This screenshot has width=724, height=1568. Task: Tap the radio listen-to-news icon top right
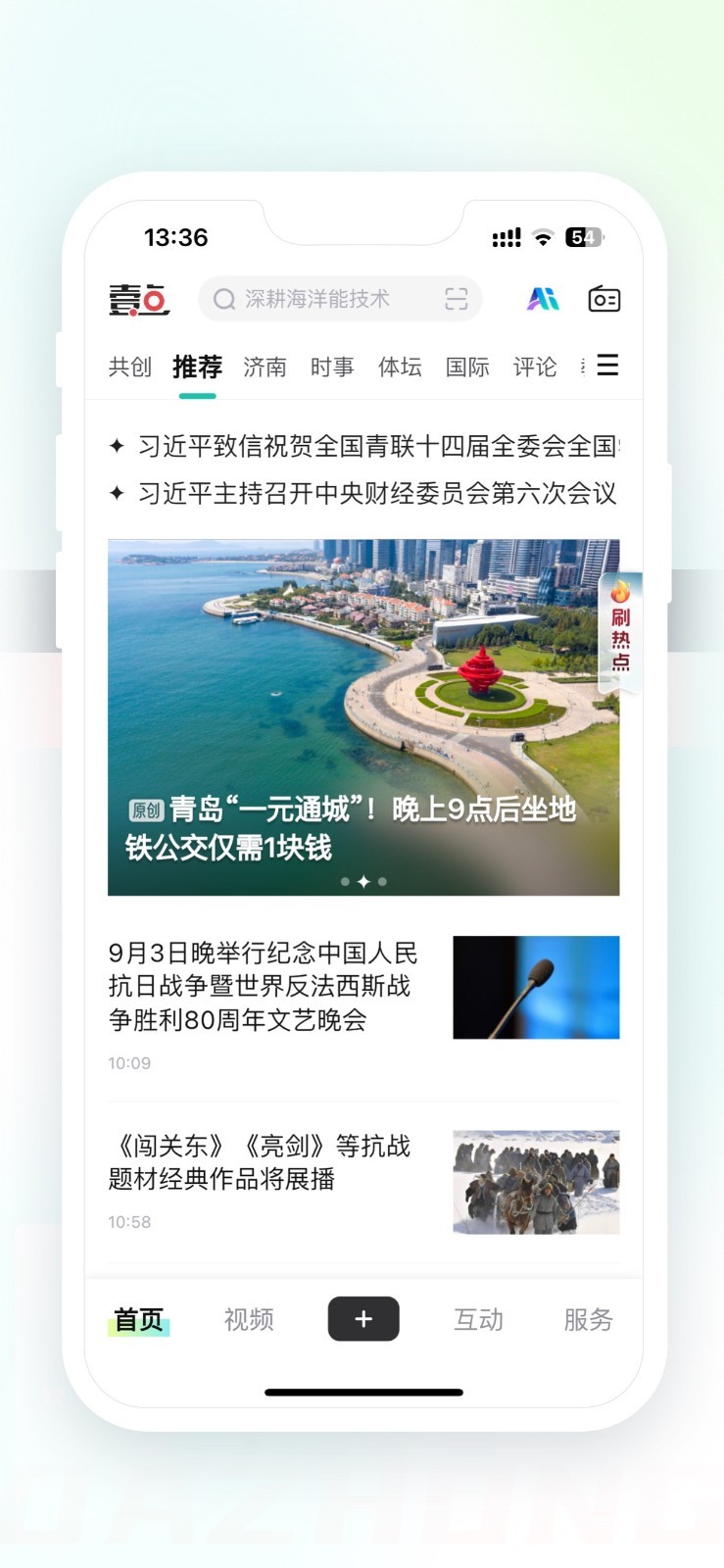click(x=603, y=299)
